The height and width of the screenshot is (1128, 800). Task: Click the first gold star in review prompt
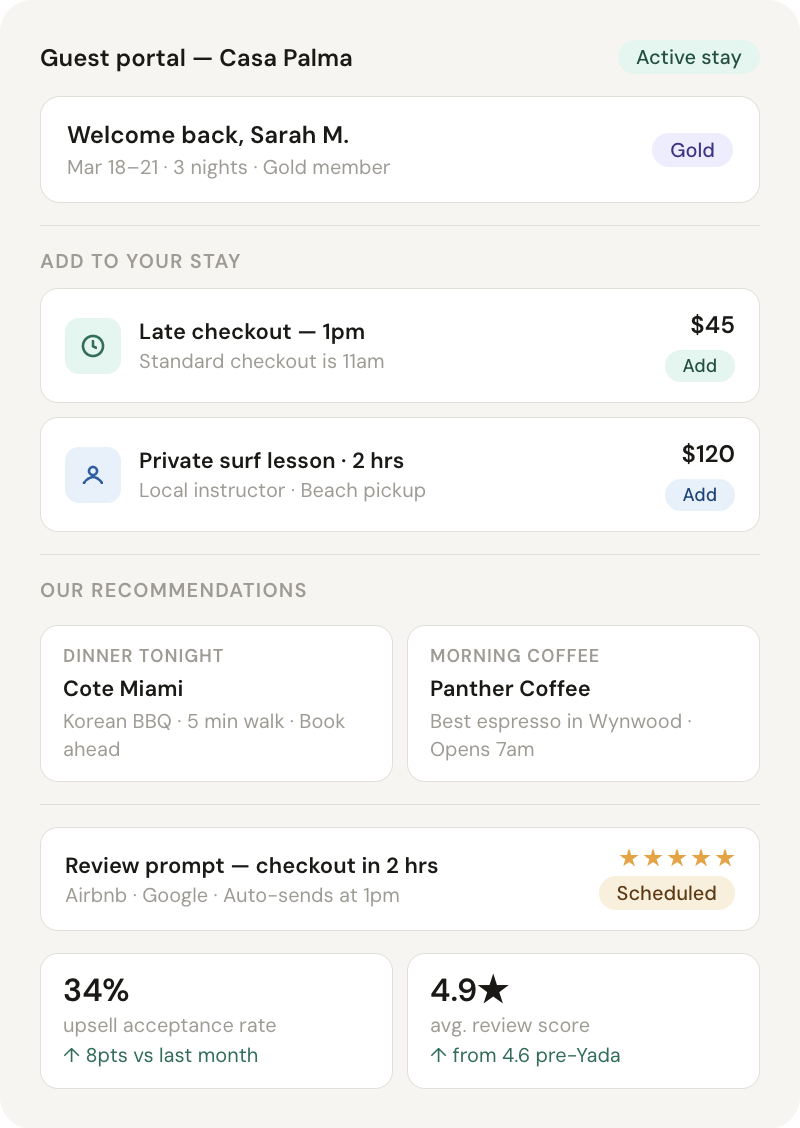tap(629, 857)
